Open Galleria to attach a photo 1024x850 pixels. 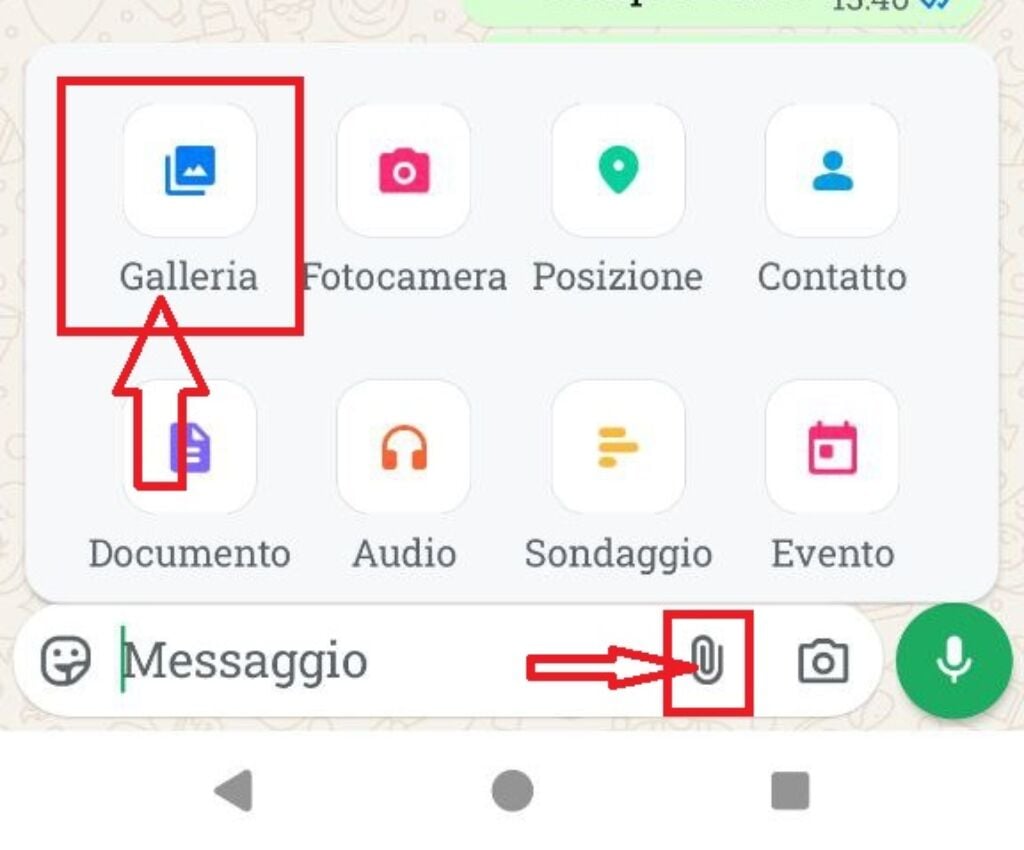(190, 171)
